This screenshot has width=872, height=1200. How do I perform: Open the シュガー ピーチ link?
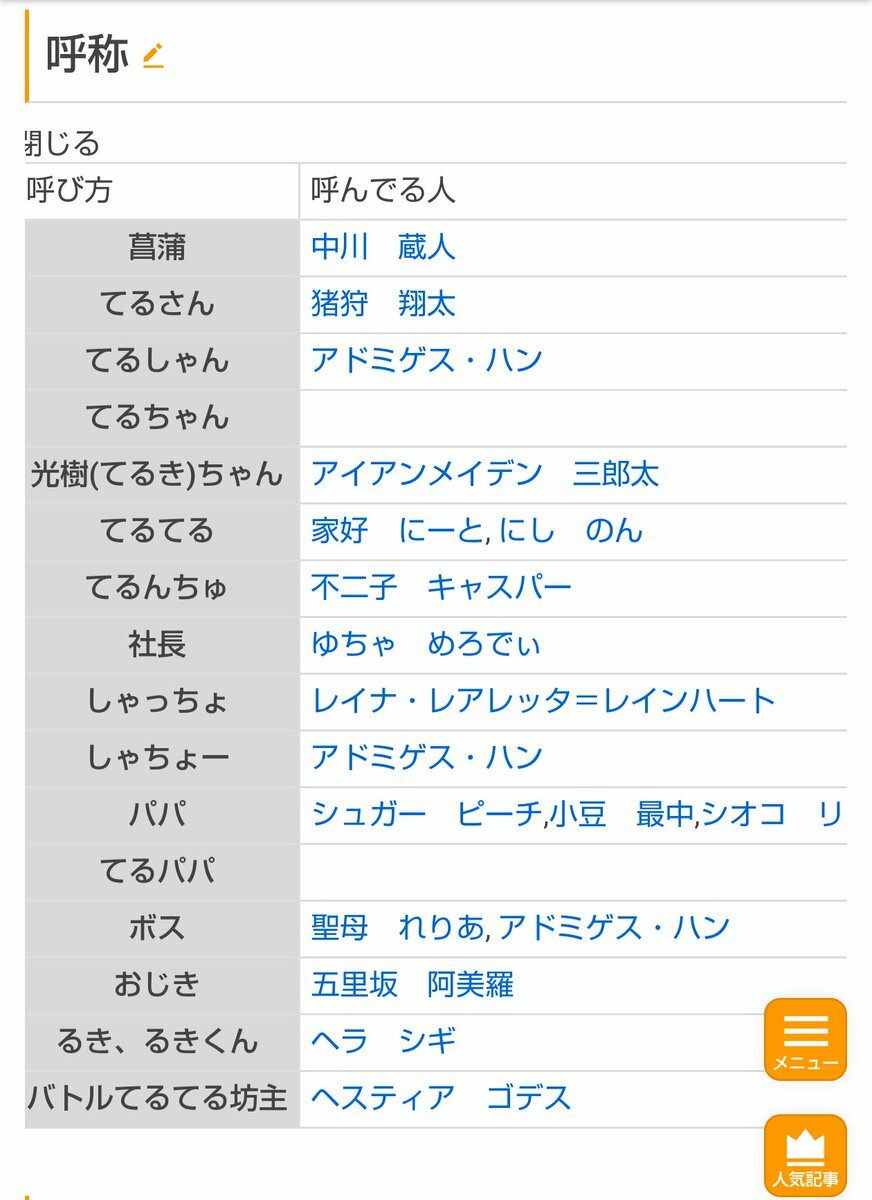[x=427, y=814]
